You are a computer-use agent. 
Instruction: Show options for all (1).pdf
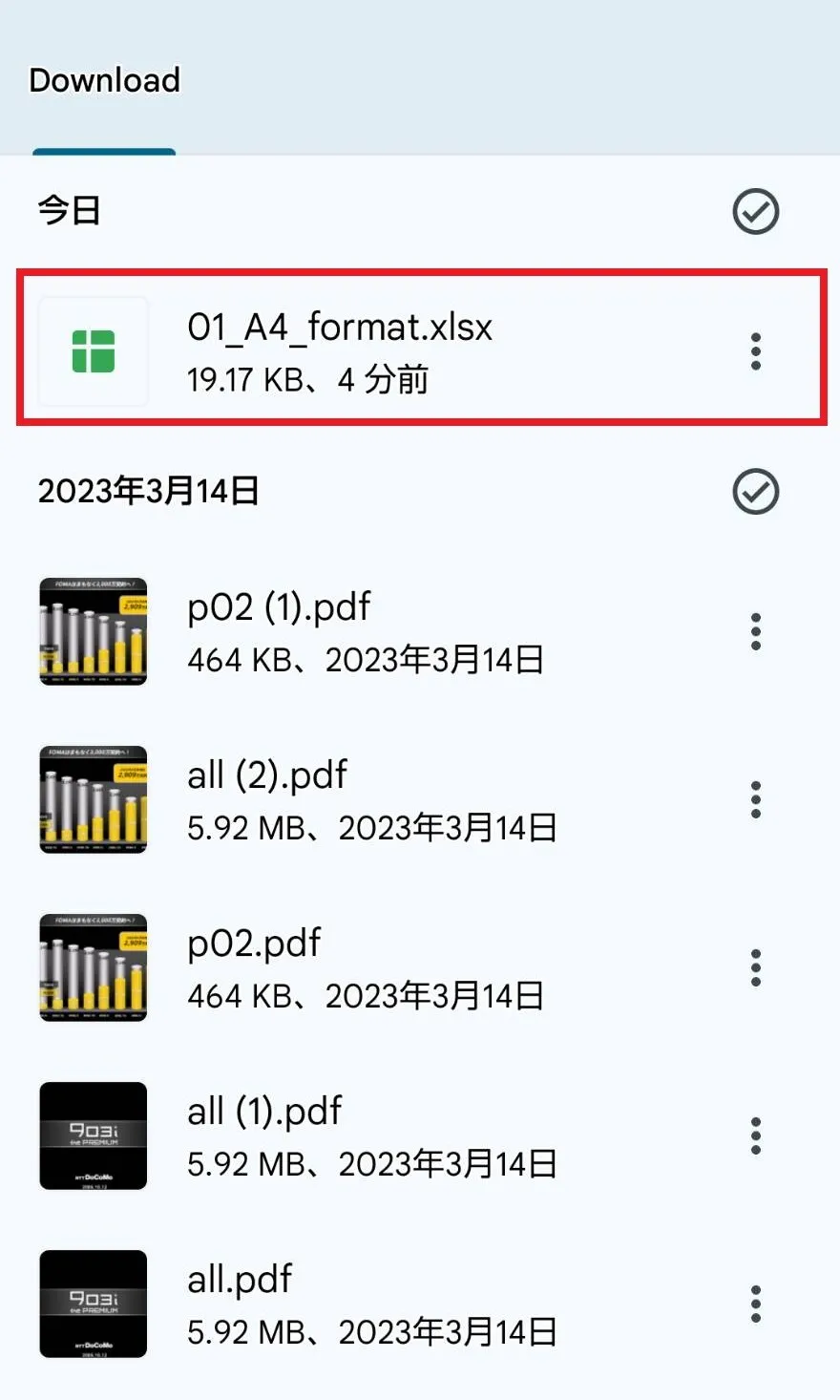point(755,1135)
